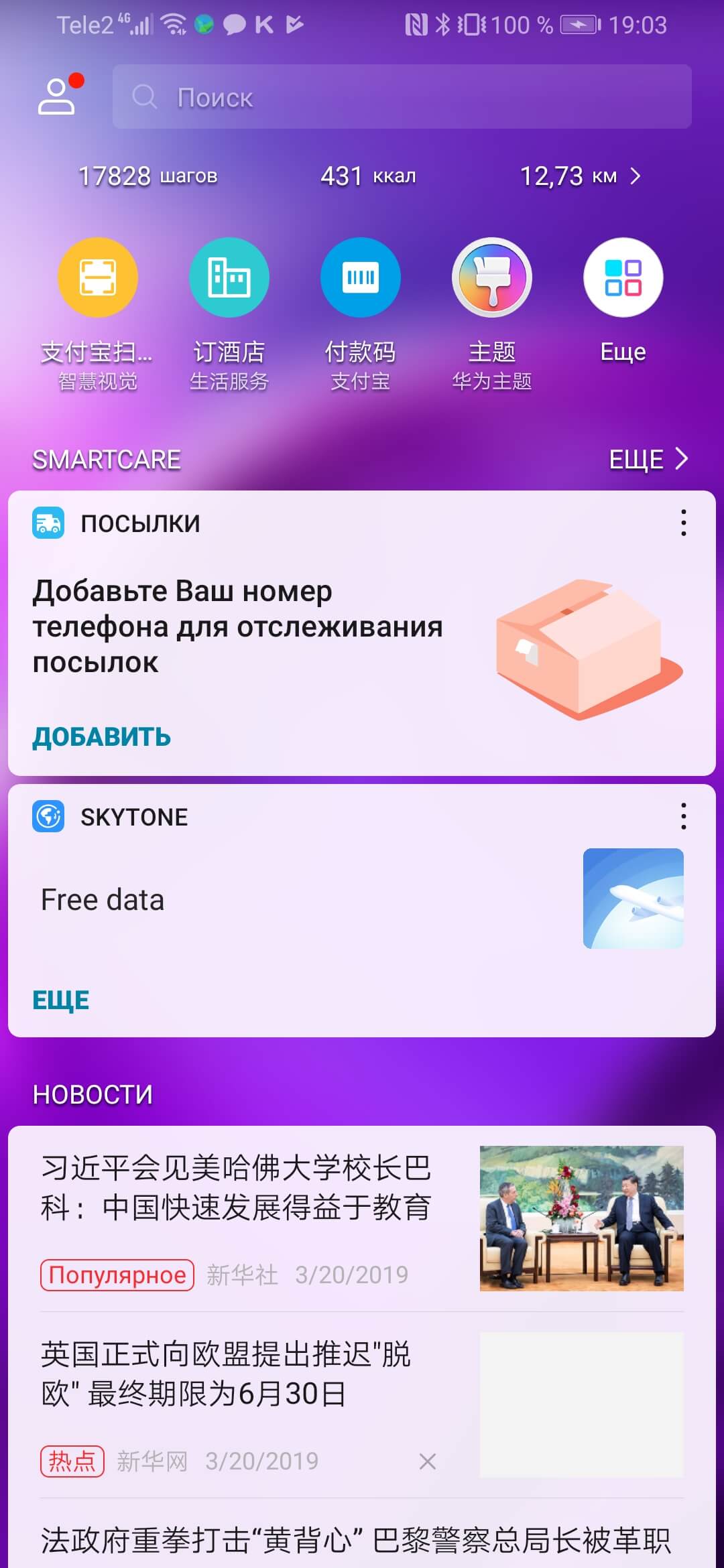This screenshot has height=1568, width=724.
Task: Open overflow menu on Посылки card
Action: point(683,523)
